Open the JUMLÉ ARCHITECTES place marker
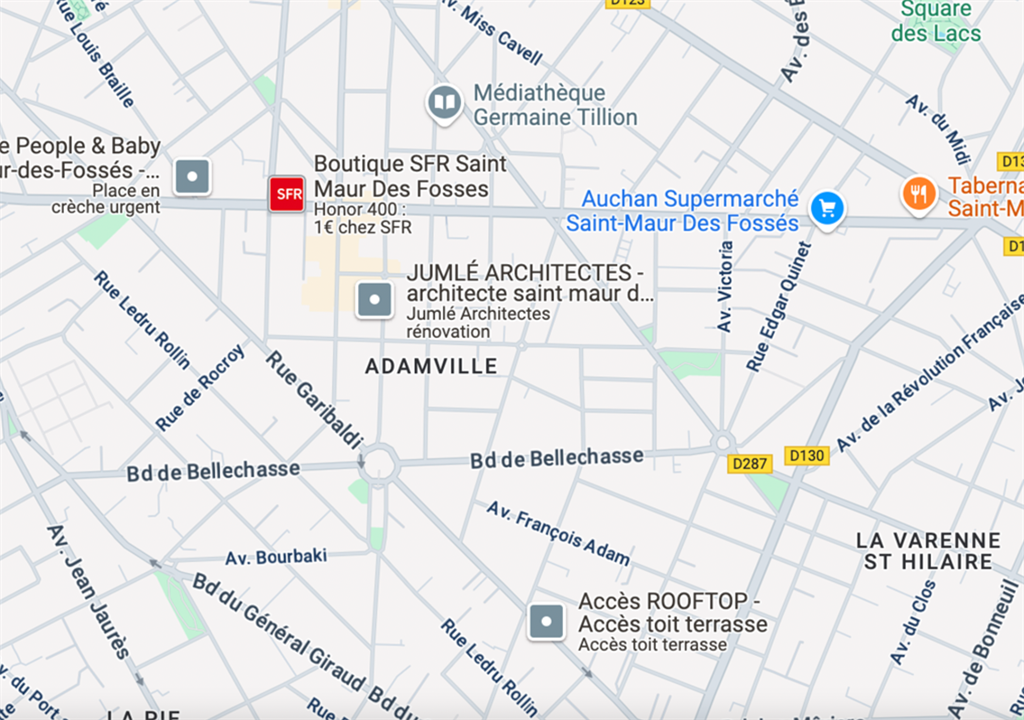The width and height of the screenshot is (1024, 720). click(375, 299)
